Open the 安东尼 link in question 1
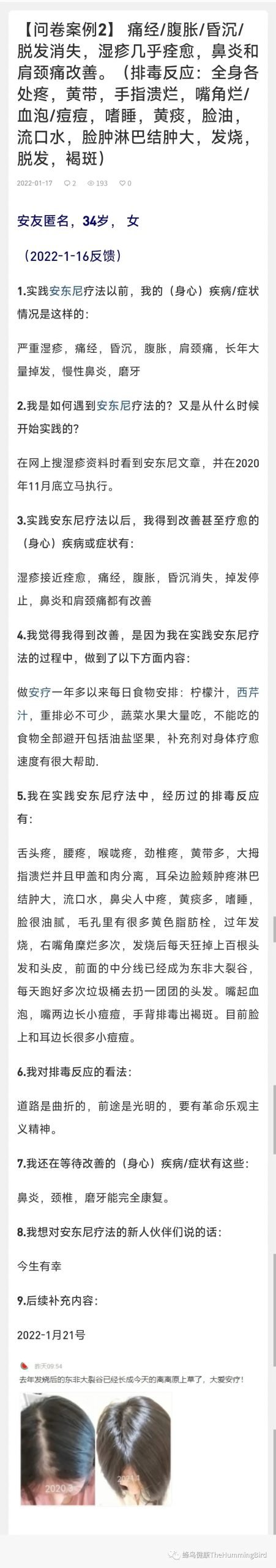 click(x=65, y=291)
